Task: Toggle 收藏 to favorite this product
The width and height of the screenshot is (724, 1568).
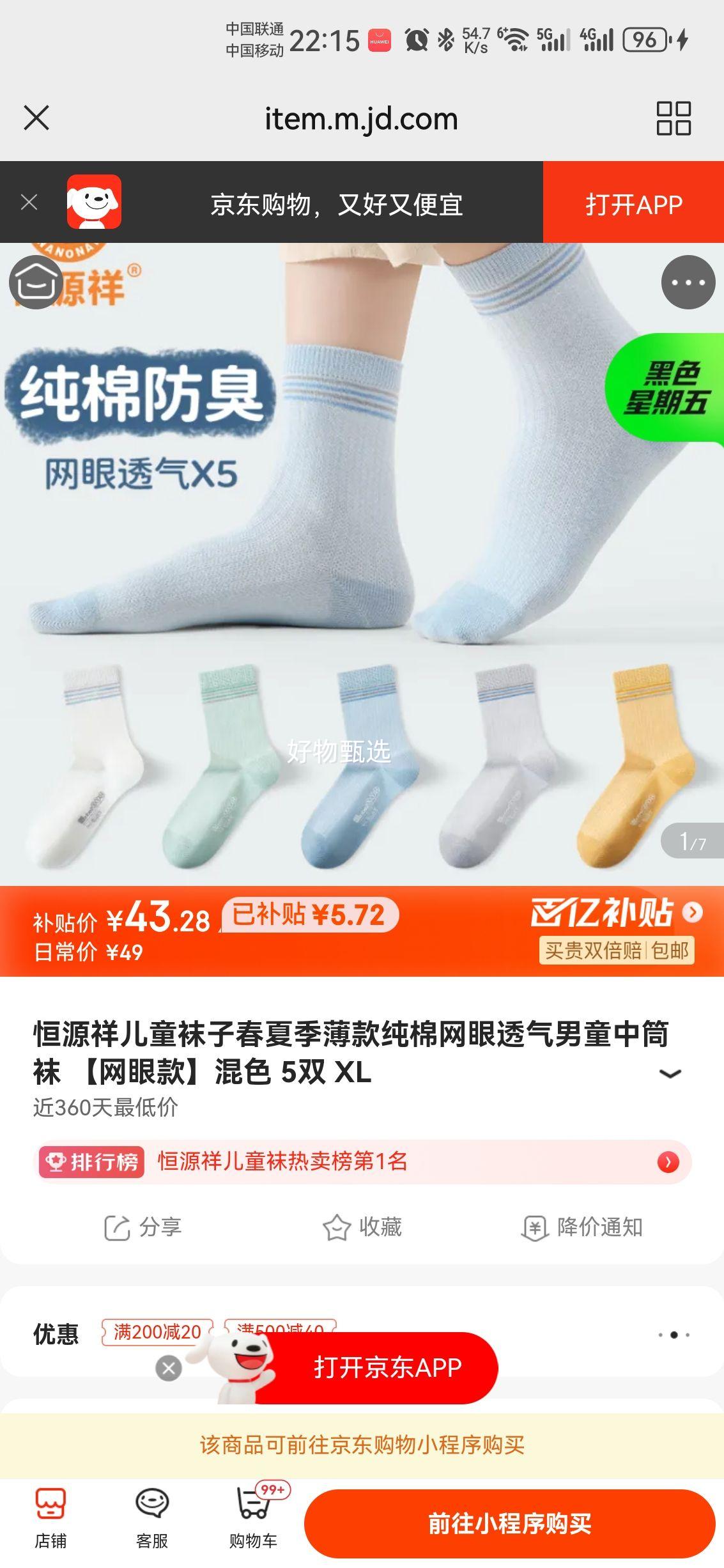Action: coord(367,1226)
